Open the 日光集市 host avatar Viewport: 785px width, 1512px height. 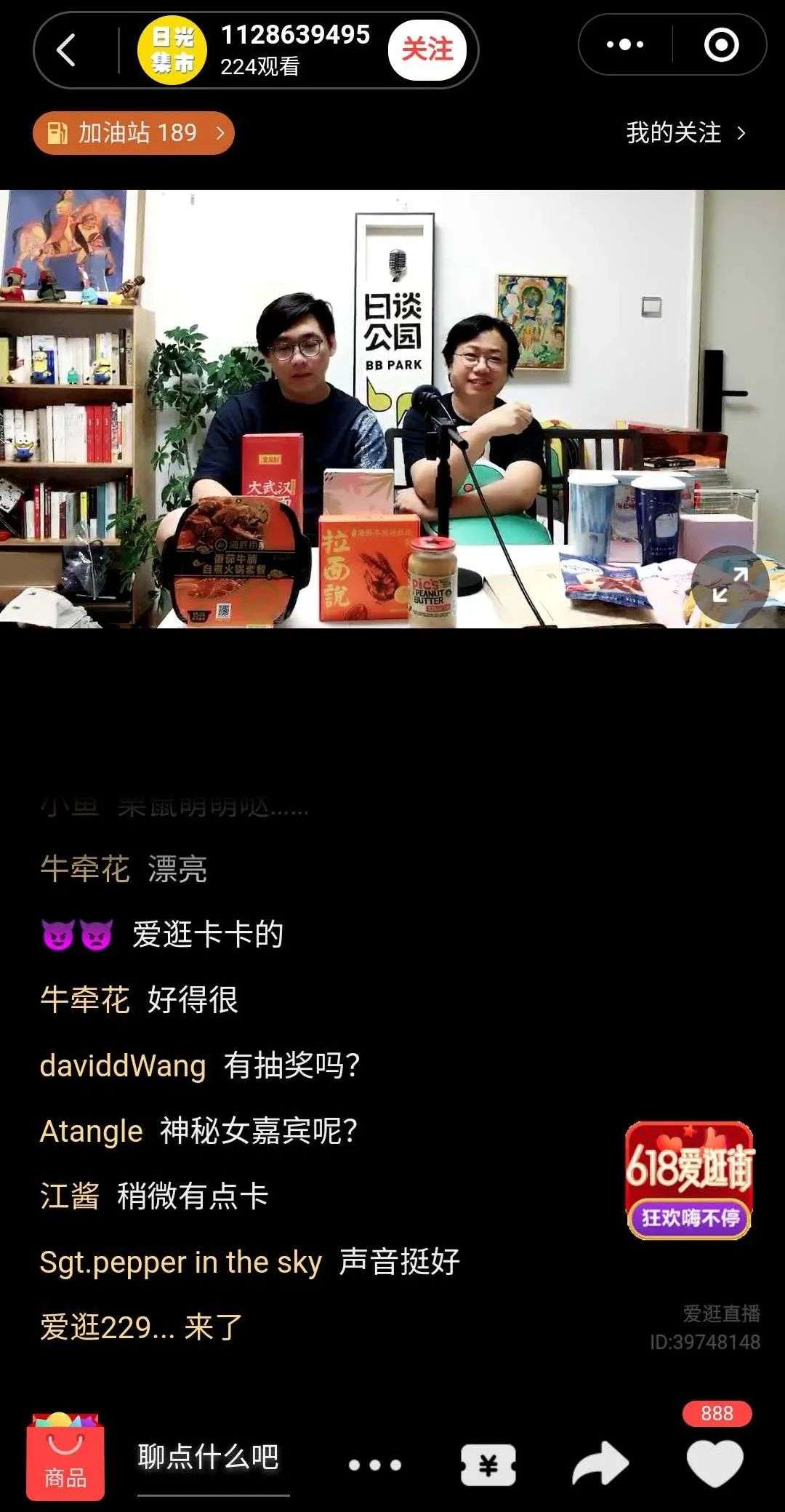pyautogui.click(x=172, y=51)
